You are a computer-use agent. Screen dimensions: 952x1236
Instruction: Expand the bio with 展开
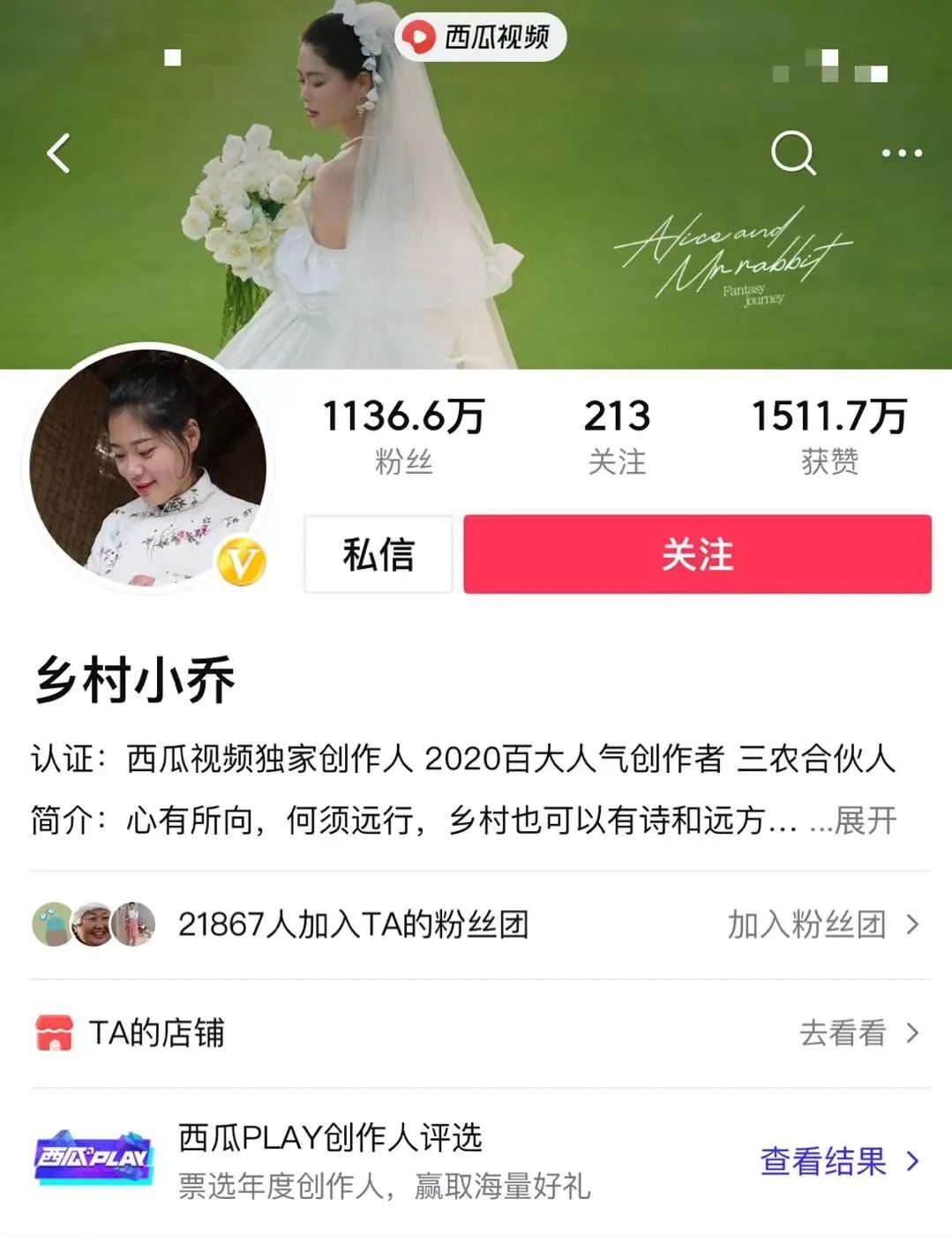click(x=865, y=820)
